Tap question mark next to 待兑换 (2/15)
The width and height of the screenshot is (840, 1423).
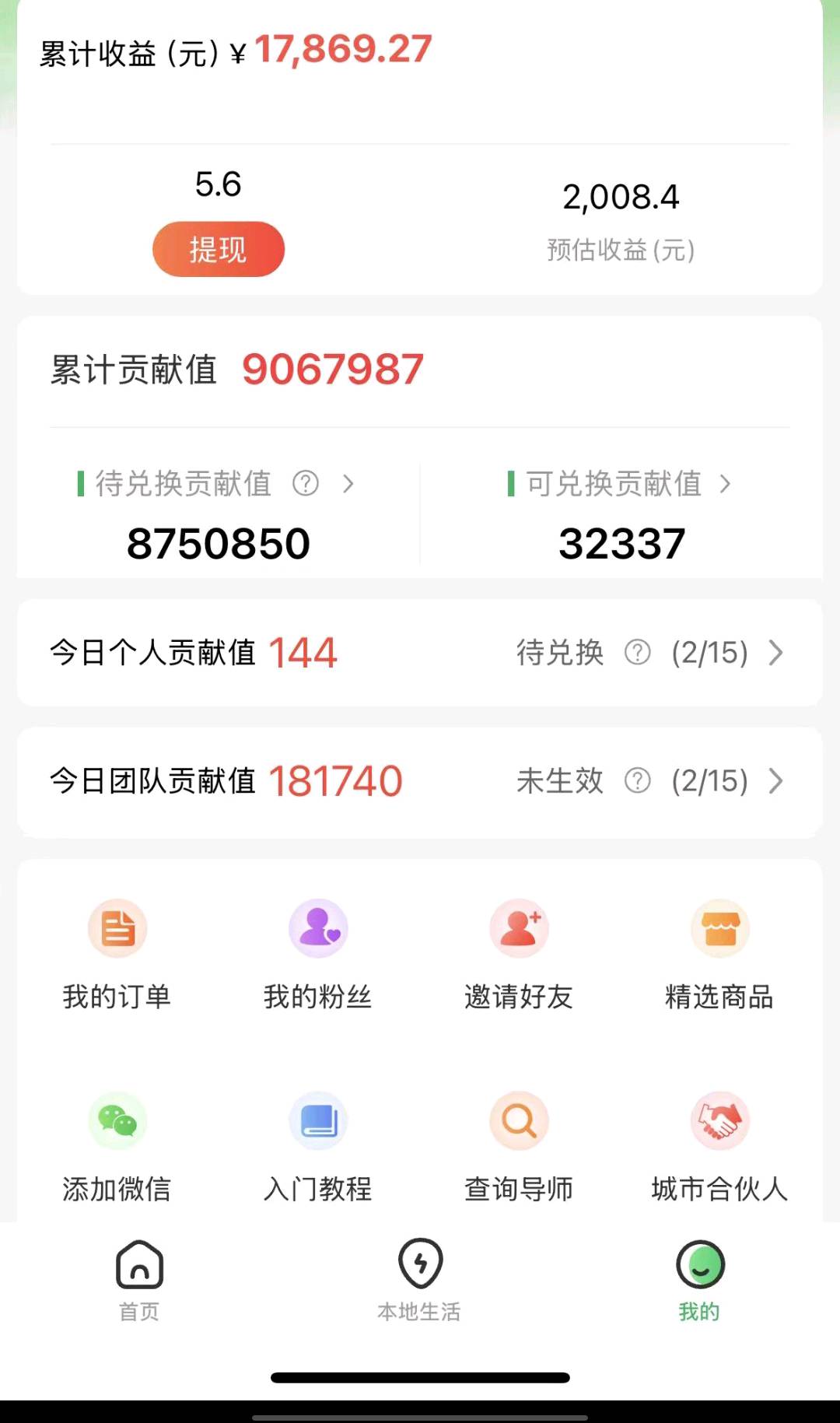(x=636, y=654)
